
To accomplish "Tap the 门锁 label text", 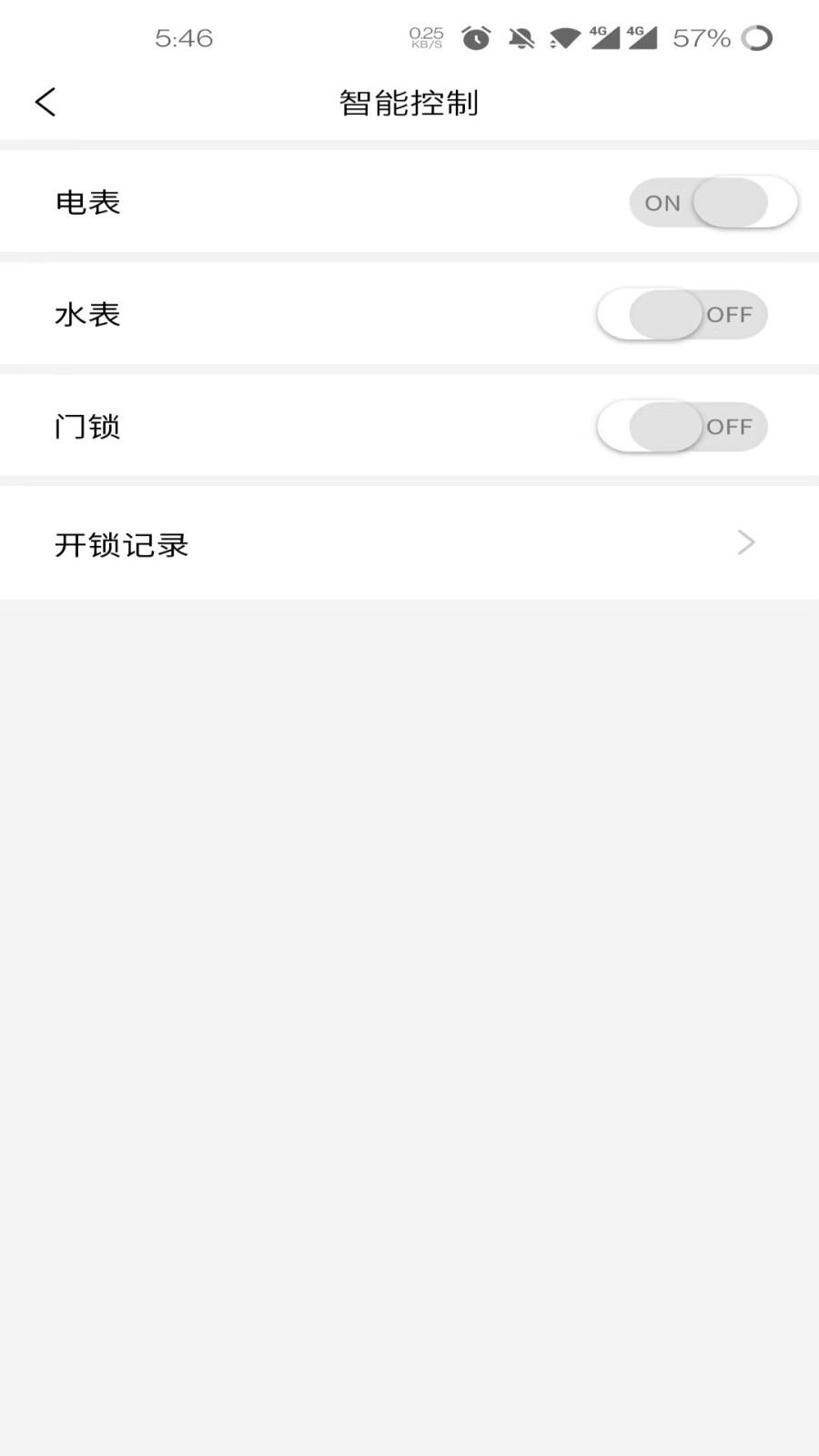I will 87,426.
